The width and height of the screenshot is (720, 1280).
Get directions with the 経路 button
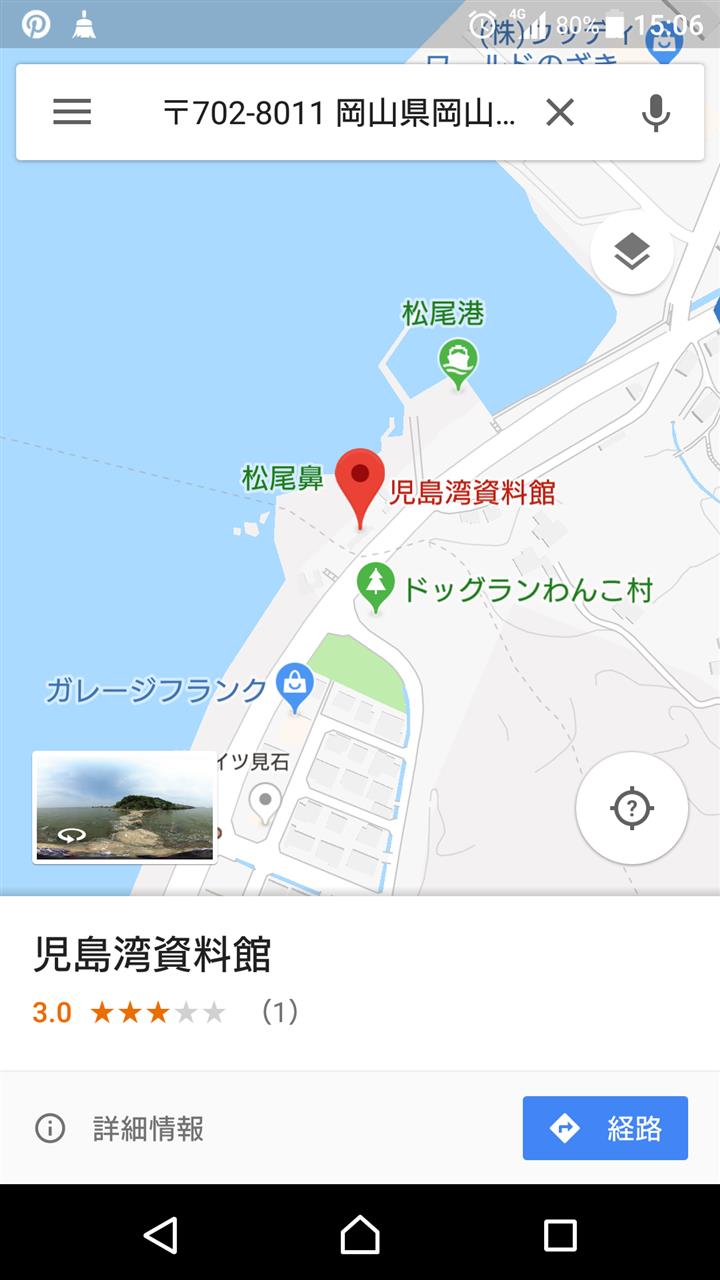605,1128
